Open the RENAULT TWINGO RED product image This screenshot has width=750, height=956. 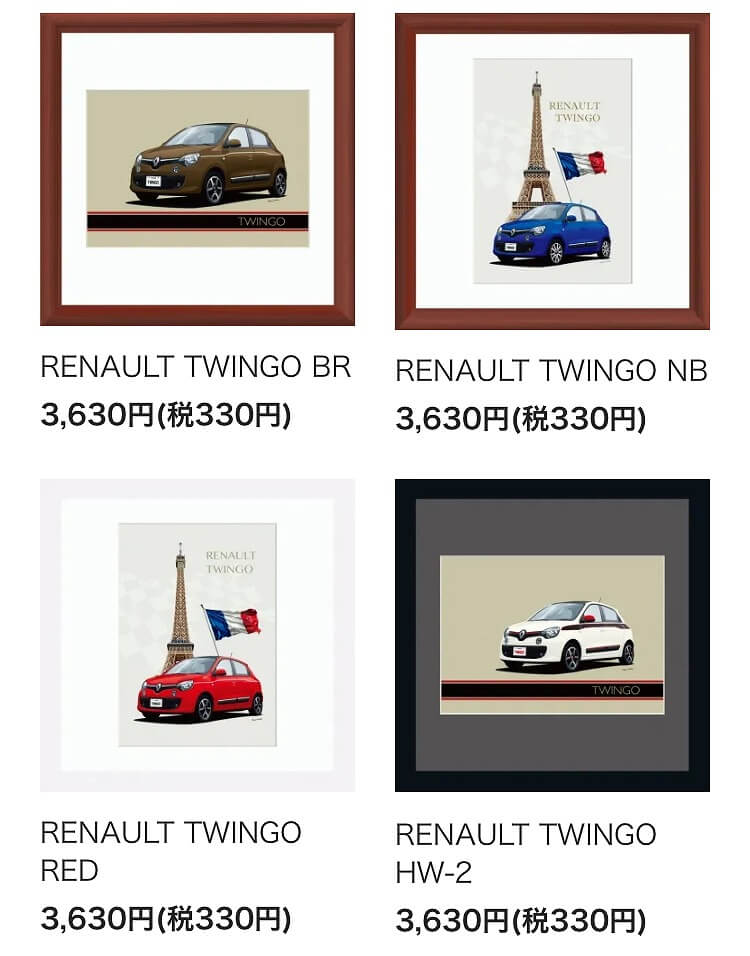coord(197,635)
